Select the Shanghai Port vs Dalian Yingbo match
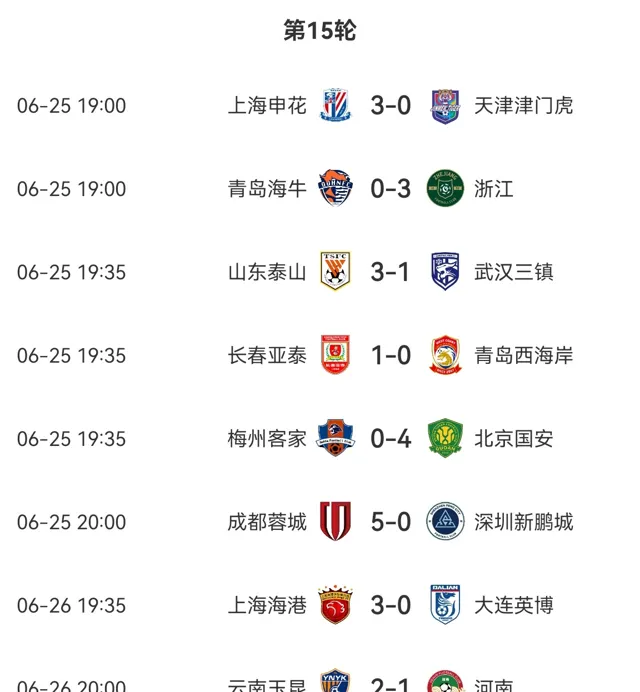This screenshot has width=640, height=692. coord(390,605)
